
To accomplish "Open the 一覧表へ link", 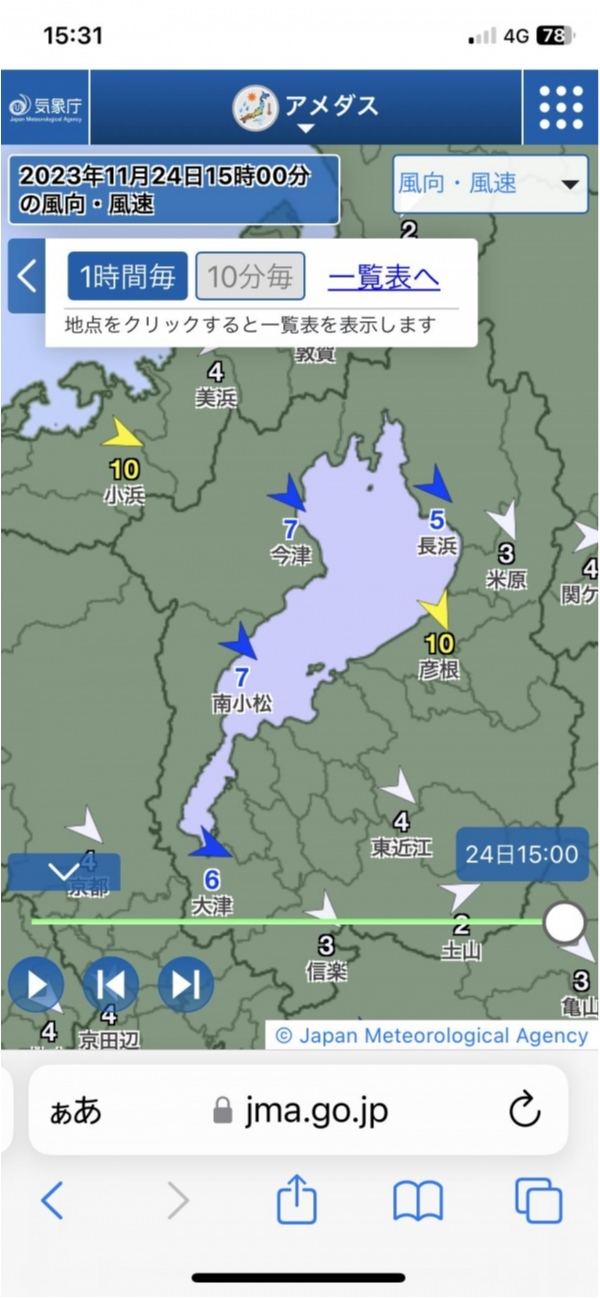I will click(383, 277).
